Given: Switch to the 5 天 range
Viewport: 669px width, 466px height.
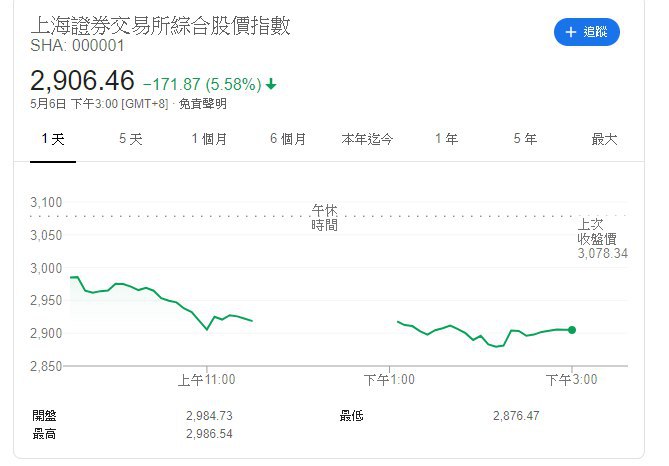Looking at the screenshot, I should point(131,139).
